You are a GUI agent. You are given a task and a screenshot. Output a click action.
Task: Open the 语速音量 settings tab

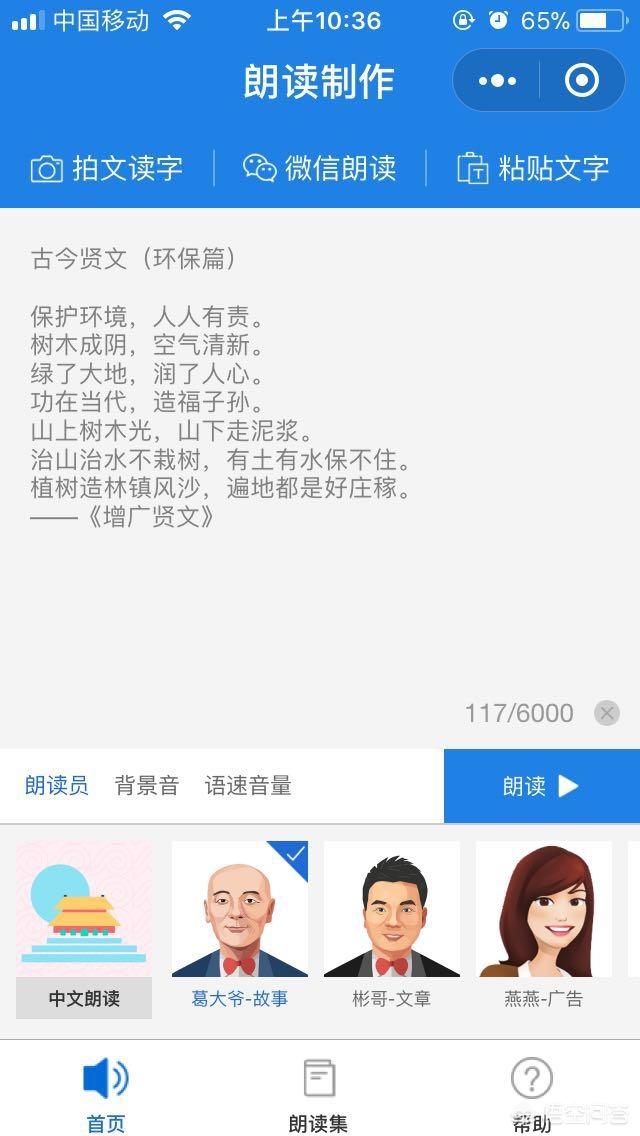[248, 786]
